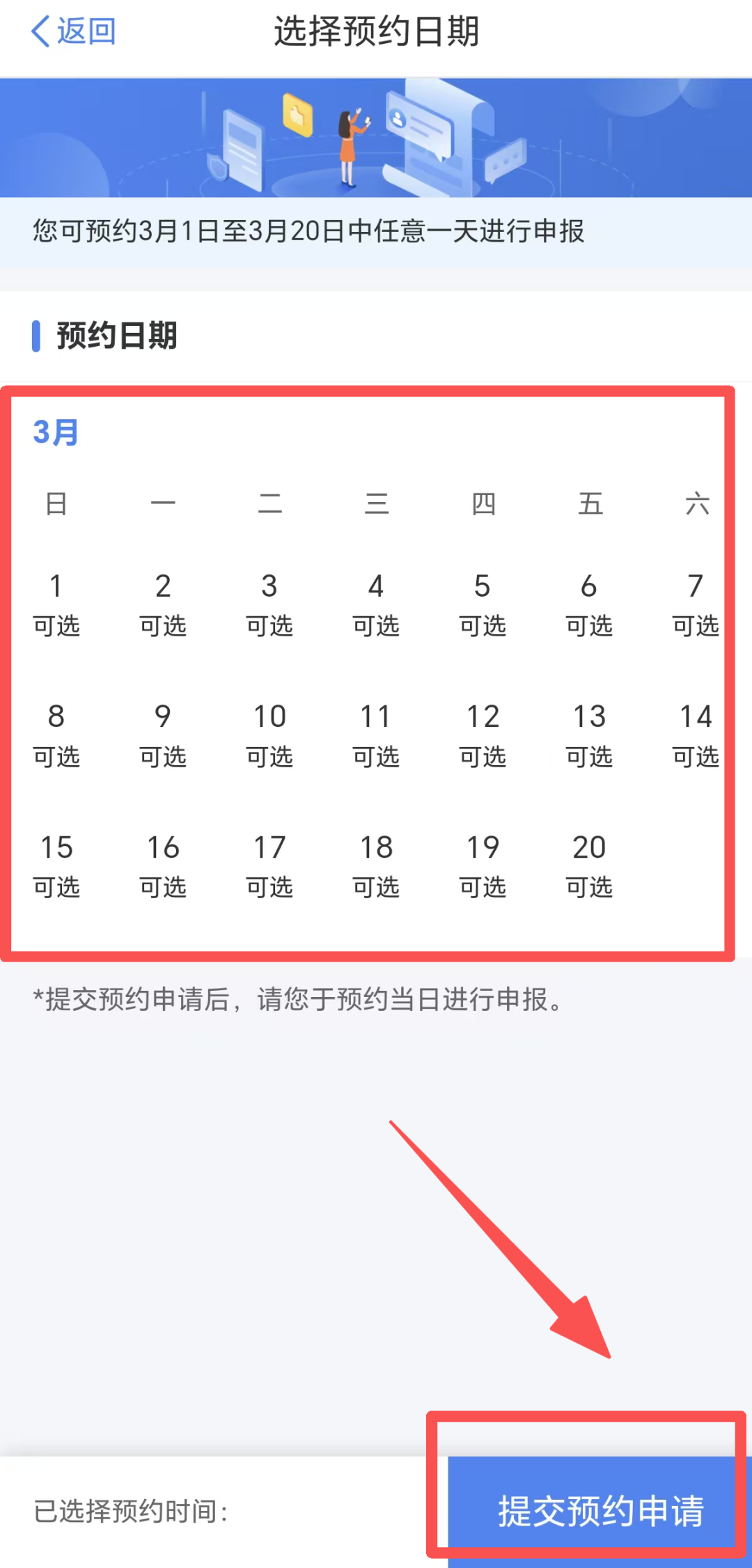Select March 11 under Wednesday

pos(377,735)
